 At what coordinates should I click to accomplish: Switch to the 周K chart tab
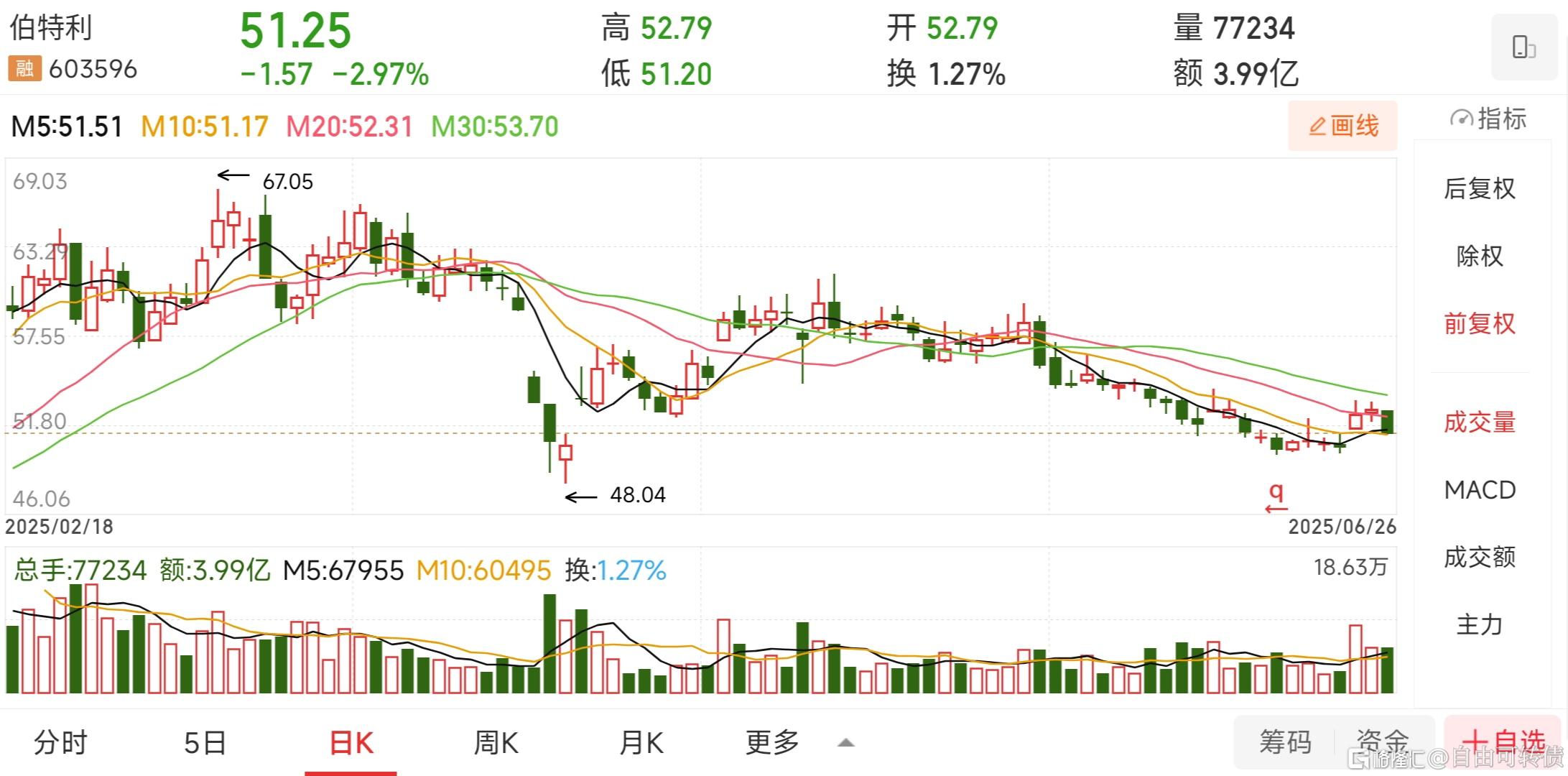(x=496, y=742)
